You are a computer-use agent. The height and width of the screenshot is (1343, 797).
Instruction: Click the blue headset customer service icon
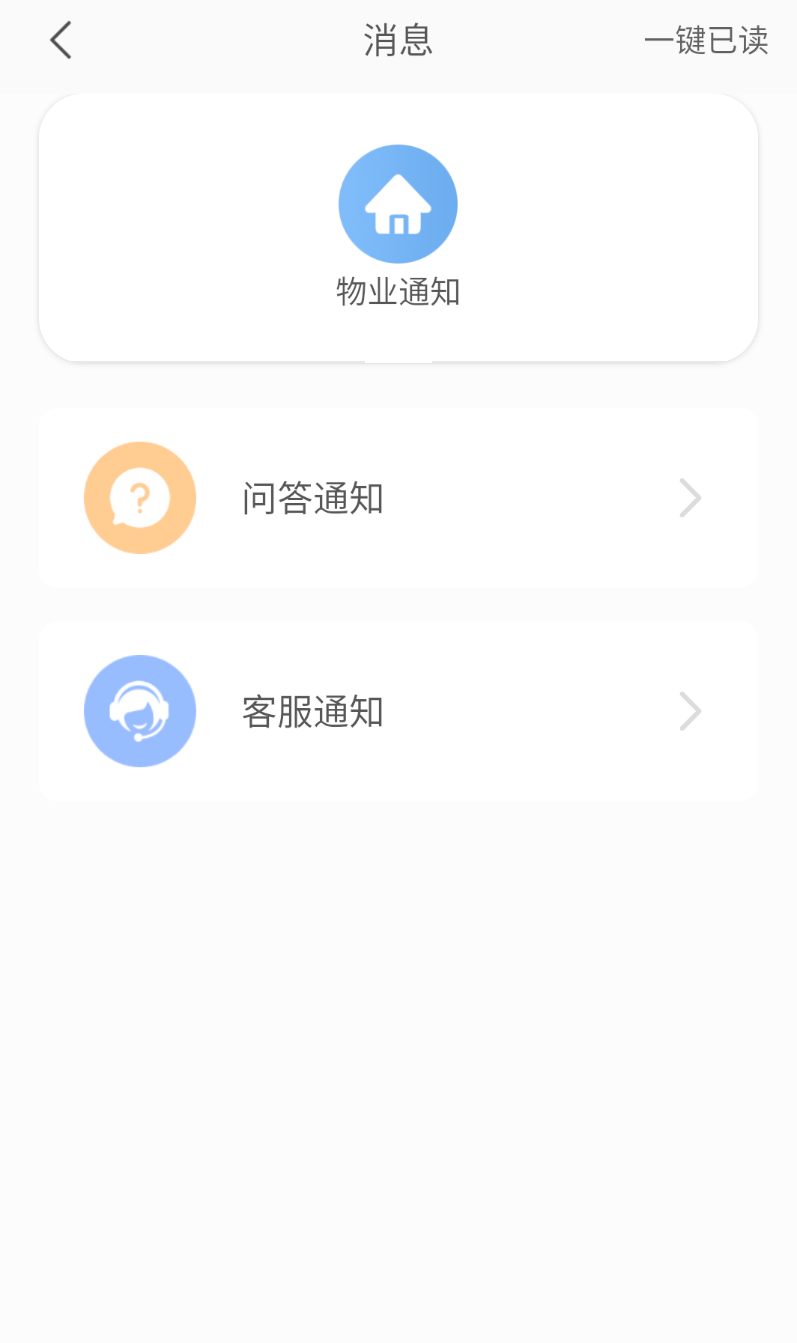139,711
